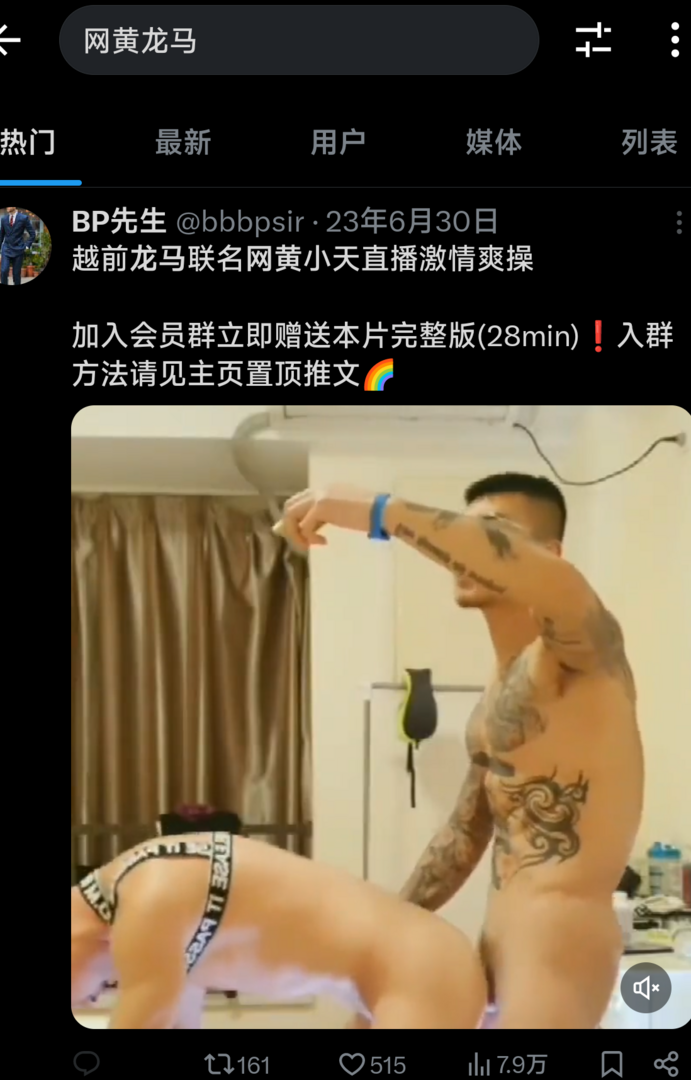Reply to BP先生's post

[x=87, y=1064]
